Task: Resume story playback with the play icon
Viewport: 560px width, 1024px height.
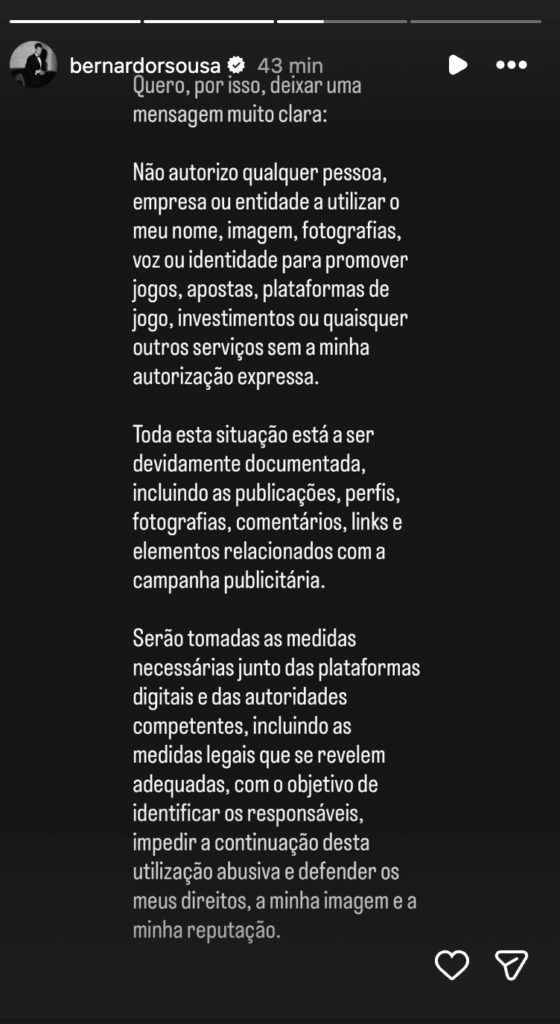Action: click(458, 65)
